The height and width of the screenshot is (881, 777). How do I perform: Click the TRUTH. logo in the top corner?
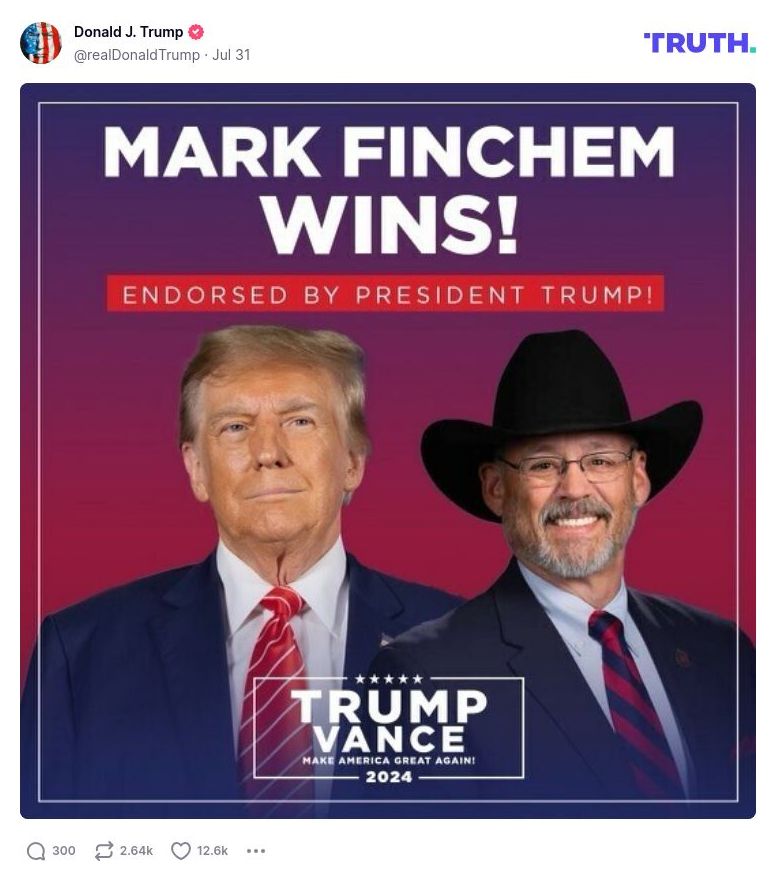pos(698,43)
